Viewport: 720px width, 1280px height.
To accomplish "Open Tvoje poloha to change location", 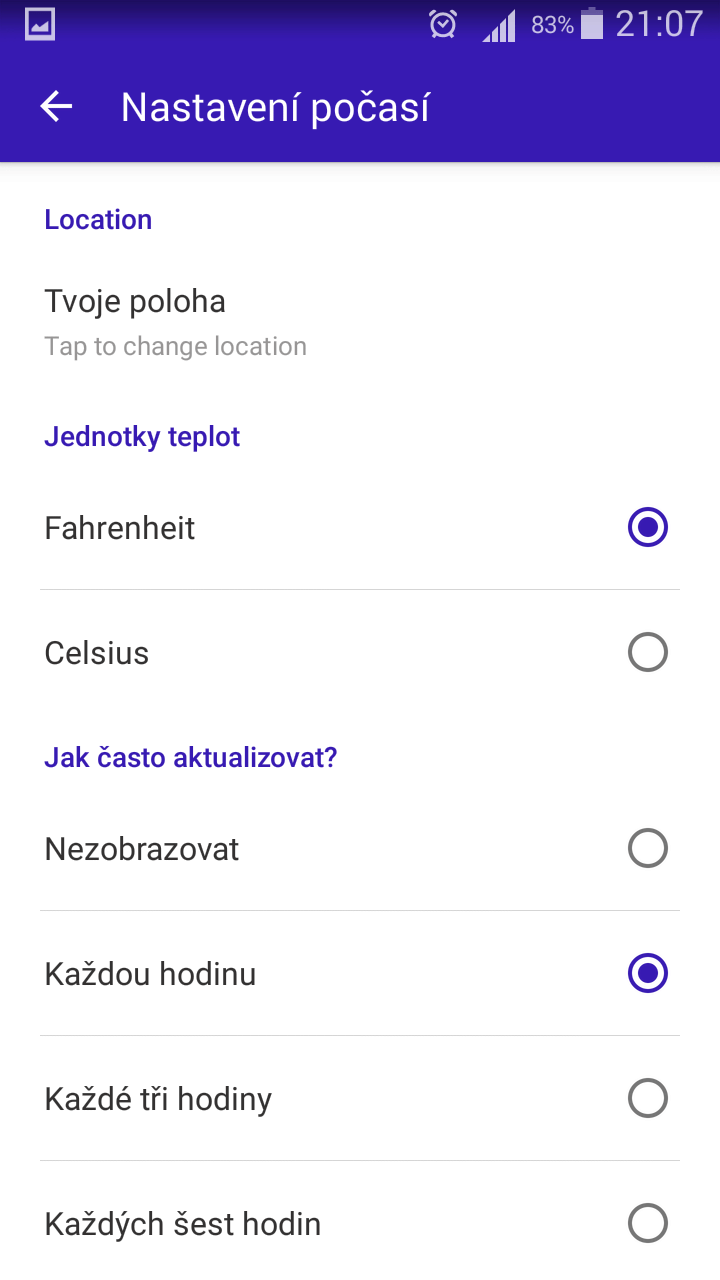I will 360,323.
